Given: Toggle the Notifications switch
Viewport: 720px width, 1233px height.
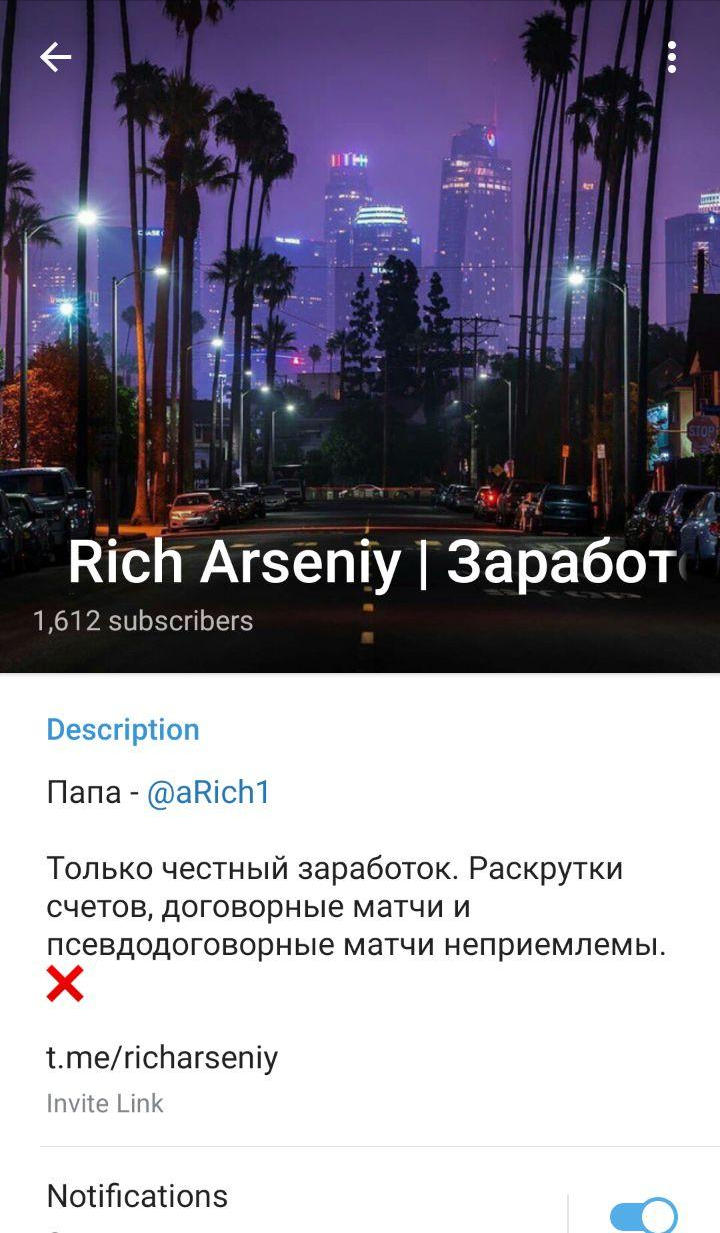Looking at the screenshot, I should tap(643, 1215).
